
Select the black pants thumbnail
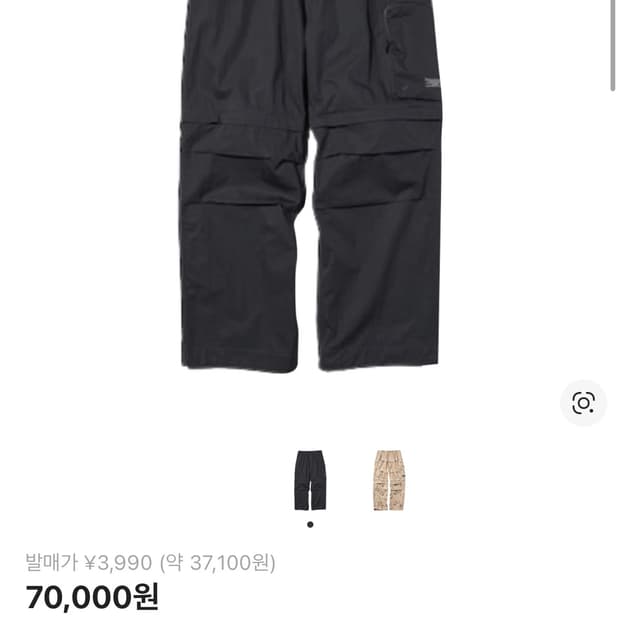click(x=310, y=480)
